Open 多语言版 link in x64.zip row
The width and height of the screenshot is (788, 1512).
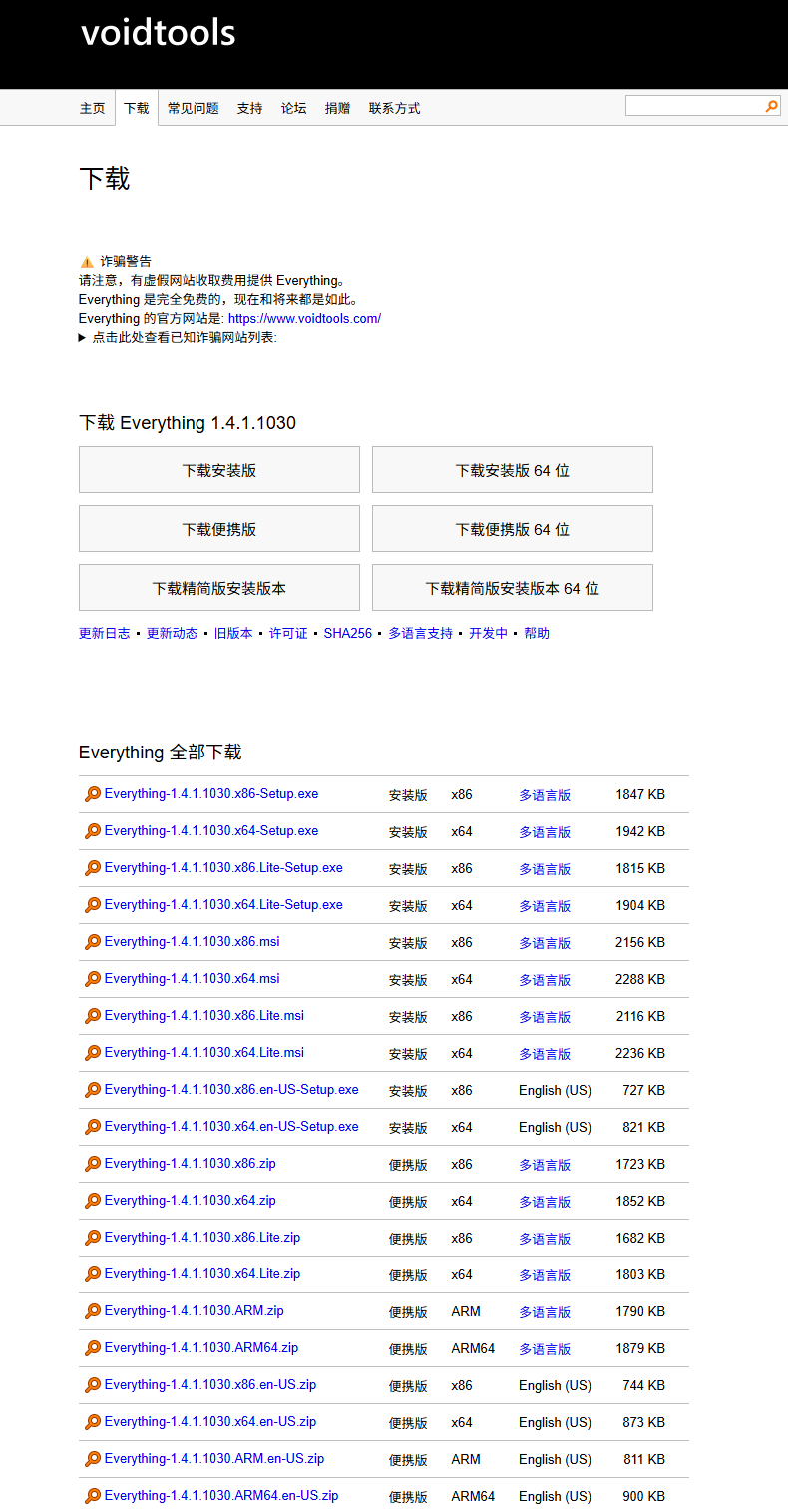tap(544, 1201)
